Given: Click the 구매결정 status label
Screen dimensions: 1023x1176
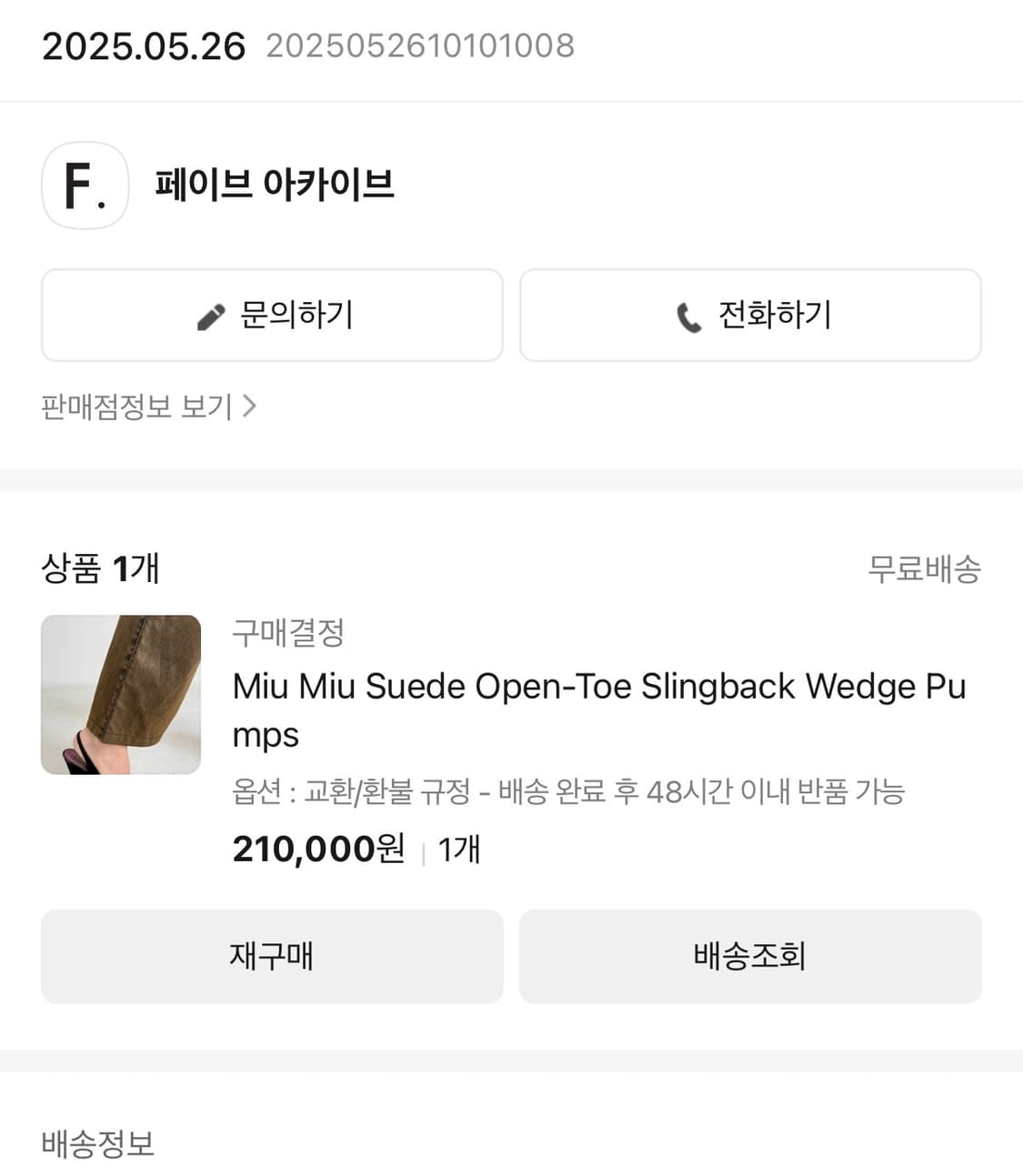Looking at the screenshot, I should click(288, 635).
